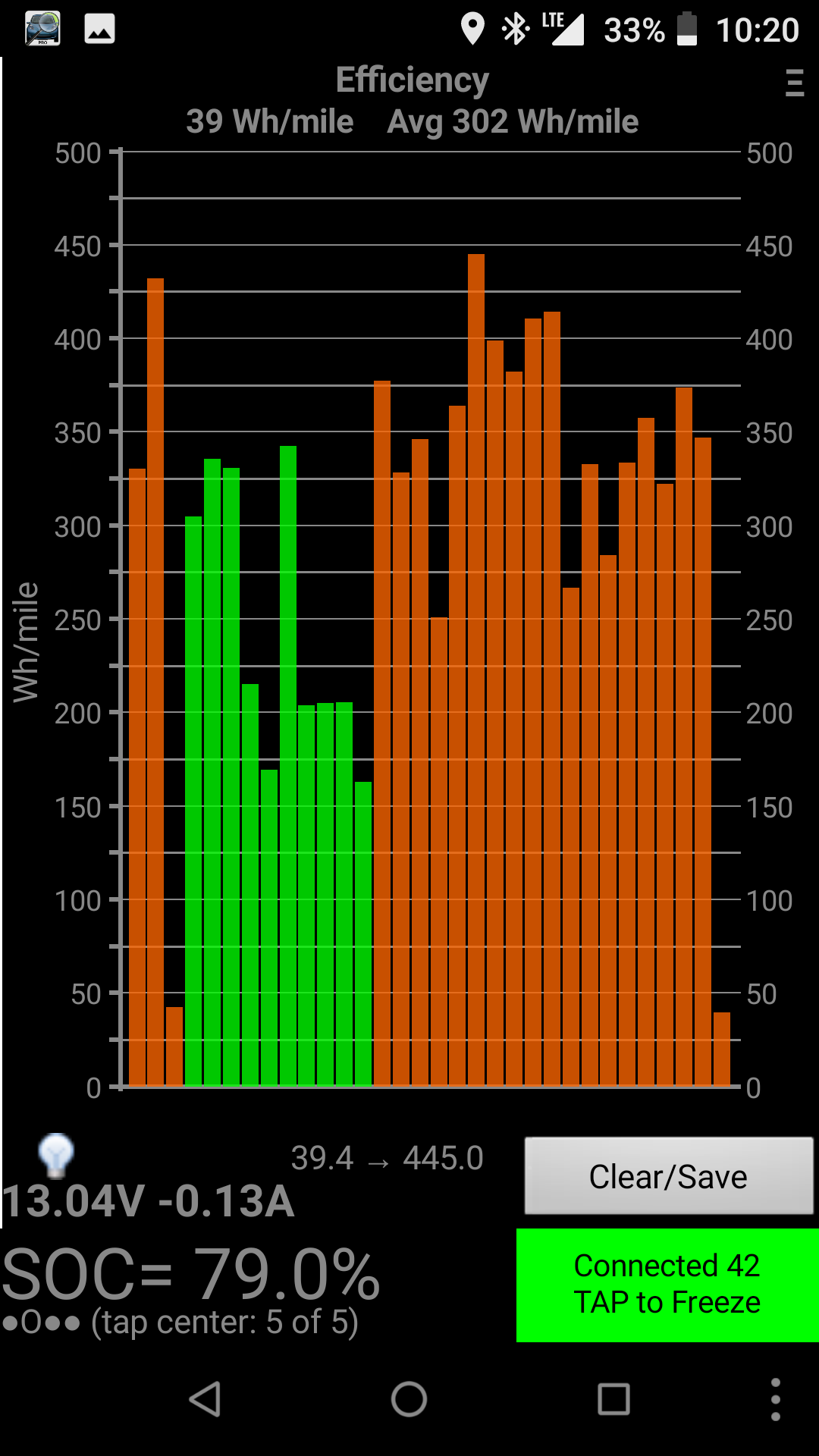819x1456 pixels.
Task: Open the navigation bar's three-dot menu
Action: [775, 1399]
